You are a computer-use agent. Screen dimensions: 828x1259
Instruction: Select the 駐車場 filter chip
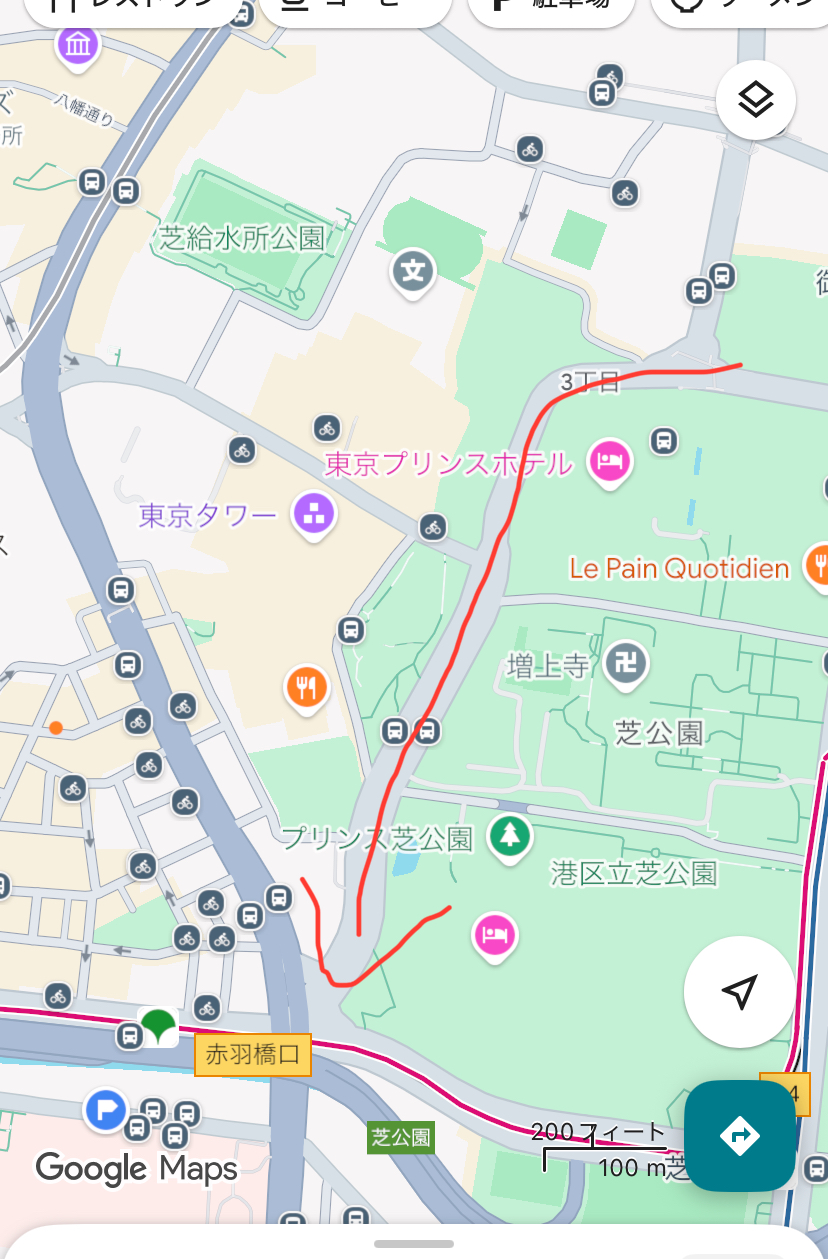[551, 10]
